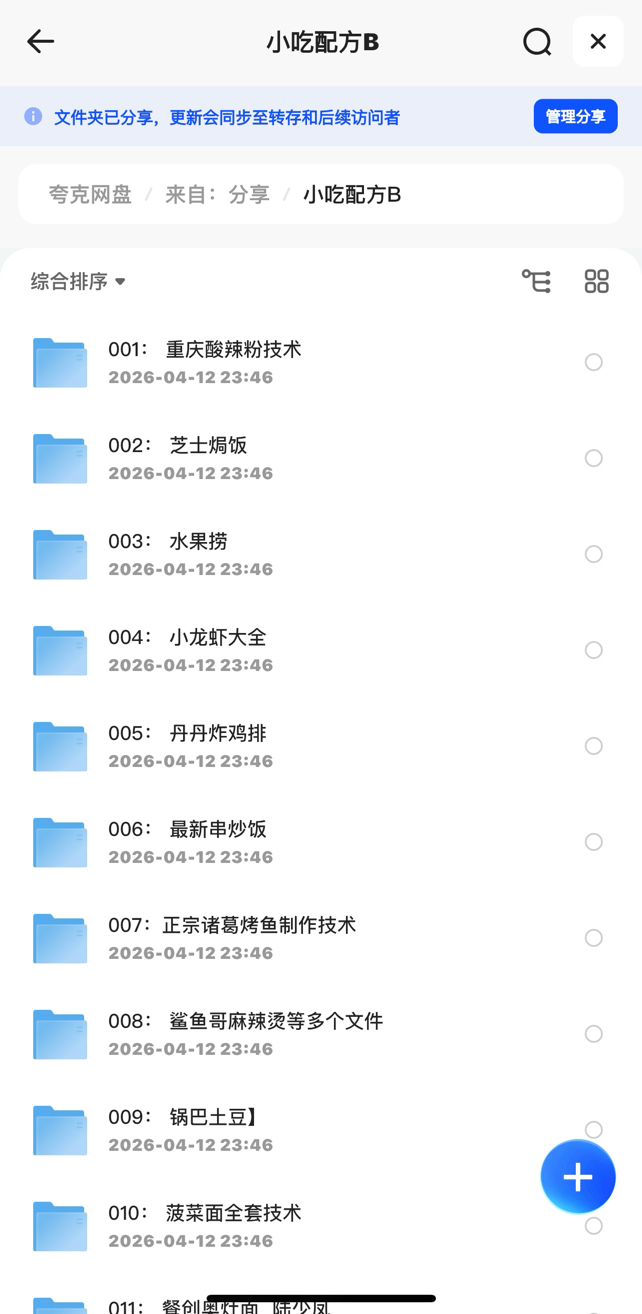Open search in this folder

(x=537, y=41)
